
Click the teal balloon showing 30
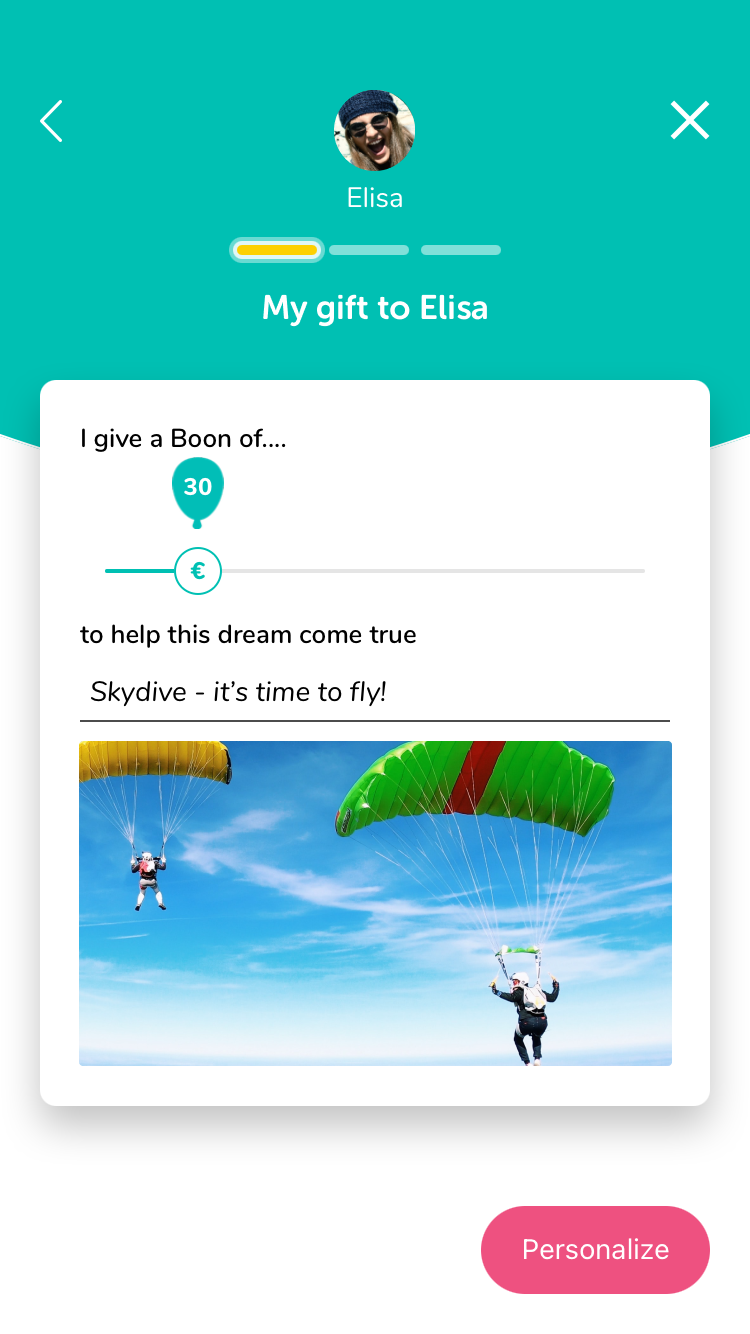coord(197,489)
